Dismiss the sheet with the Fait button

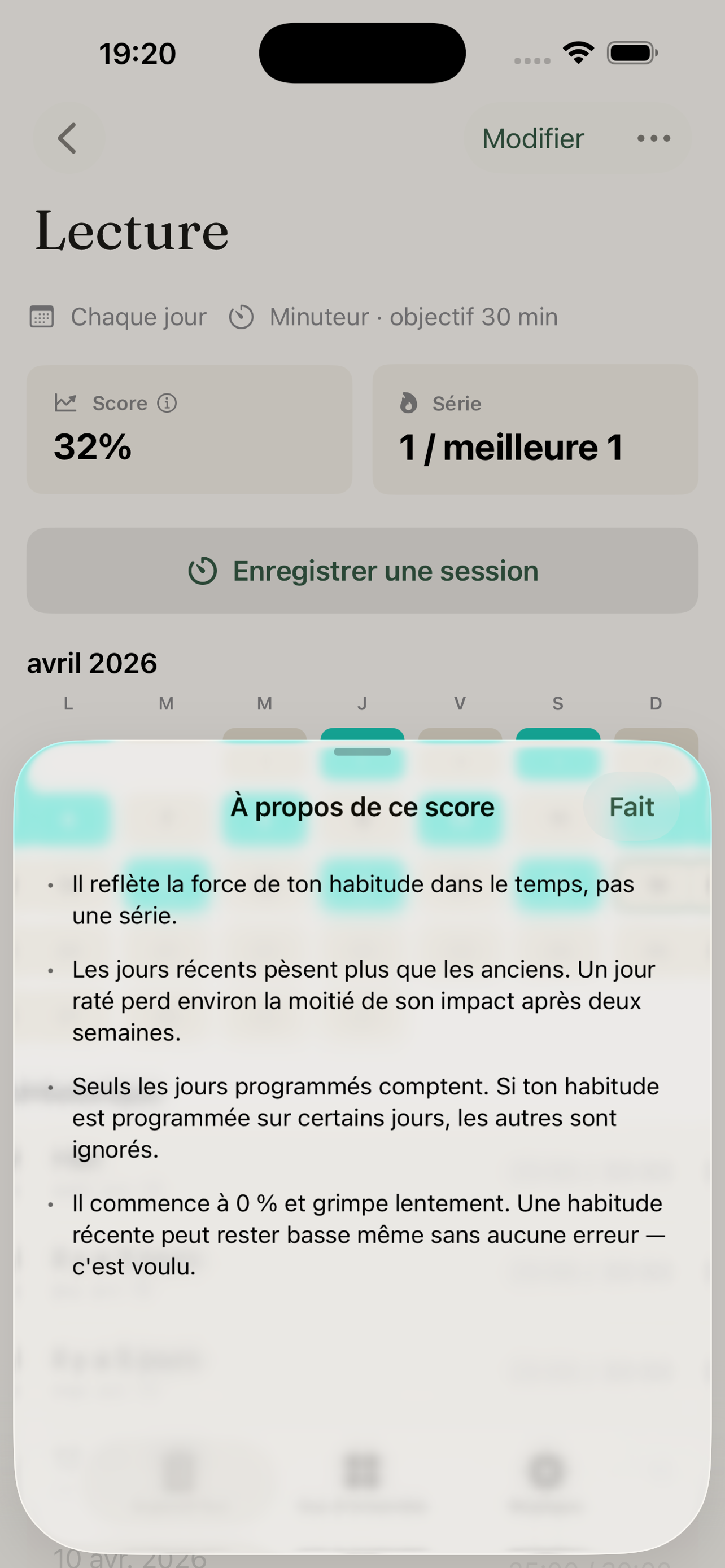(x=631, y=806)
